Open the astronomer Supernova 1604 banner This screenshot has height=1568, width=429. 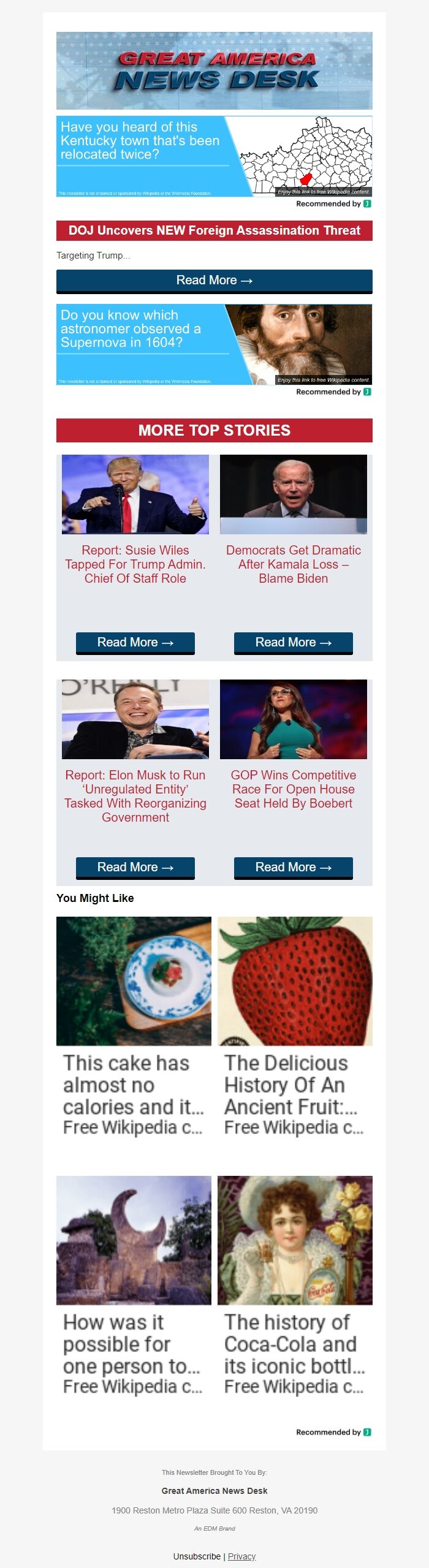point(214,344)
